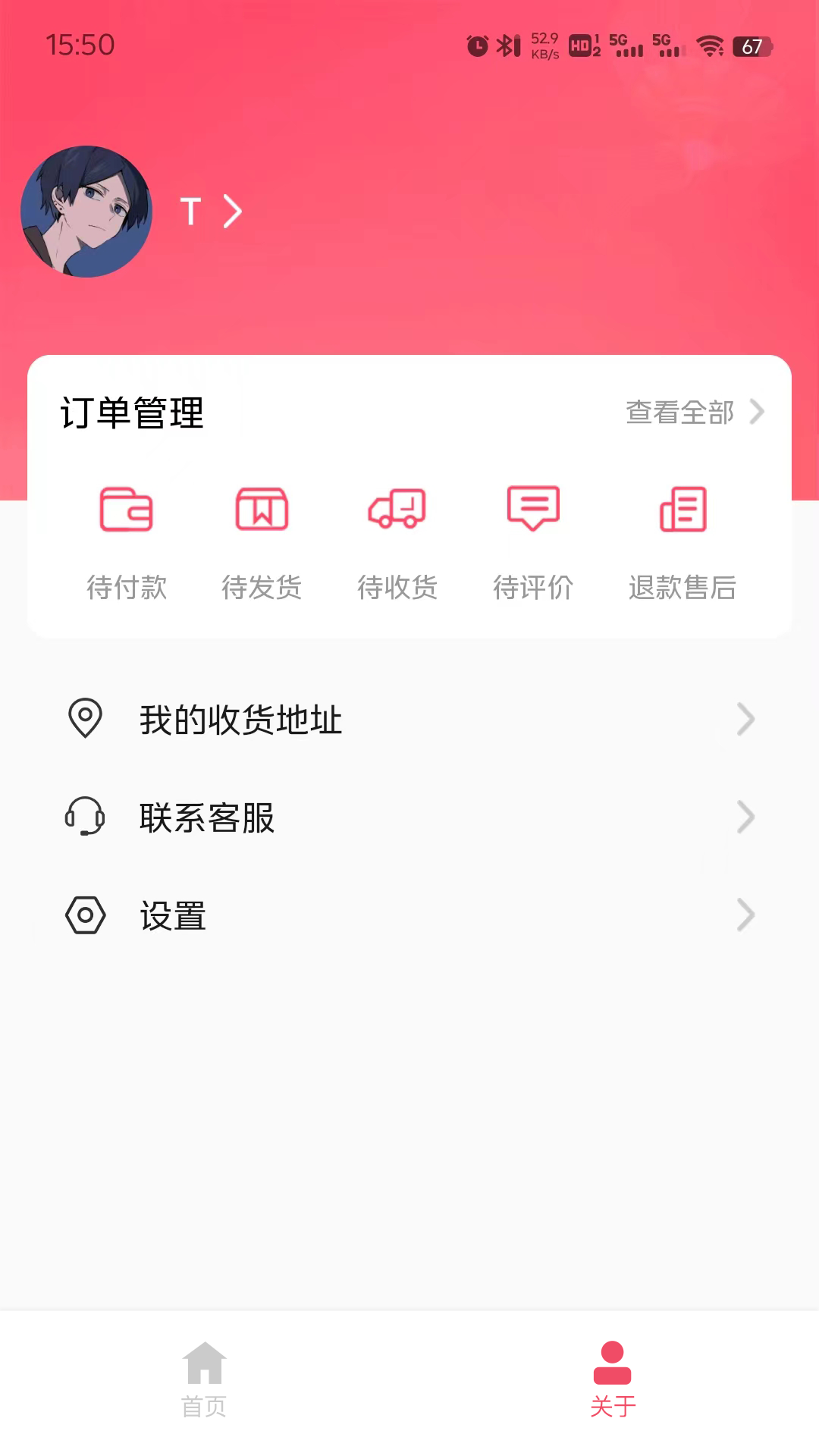Open the 我的收货地址 shipping address entry
This screenshot has height=1456, width=819.
click(x=240, y=720)
